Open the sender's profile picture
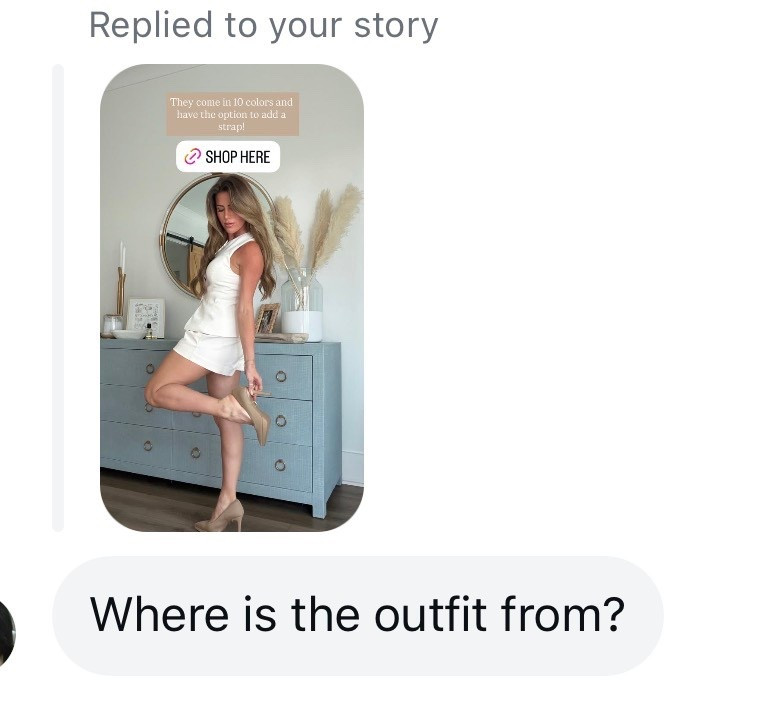This screenshot has height=709, width=772. pos(5,633)
